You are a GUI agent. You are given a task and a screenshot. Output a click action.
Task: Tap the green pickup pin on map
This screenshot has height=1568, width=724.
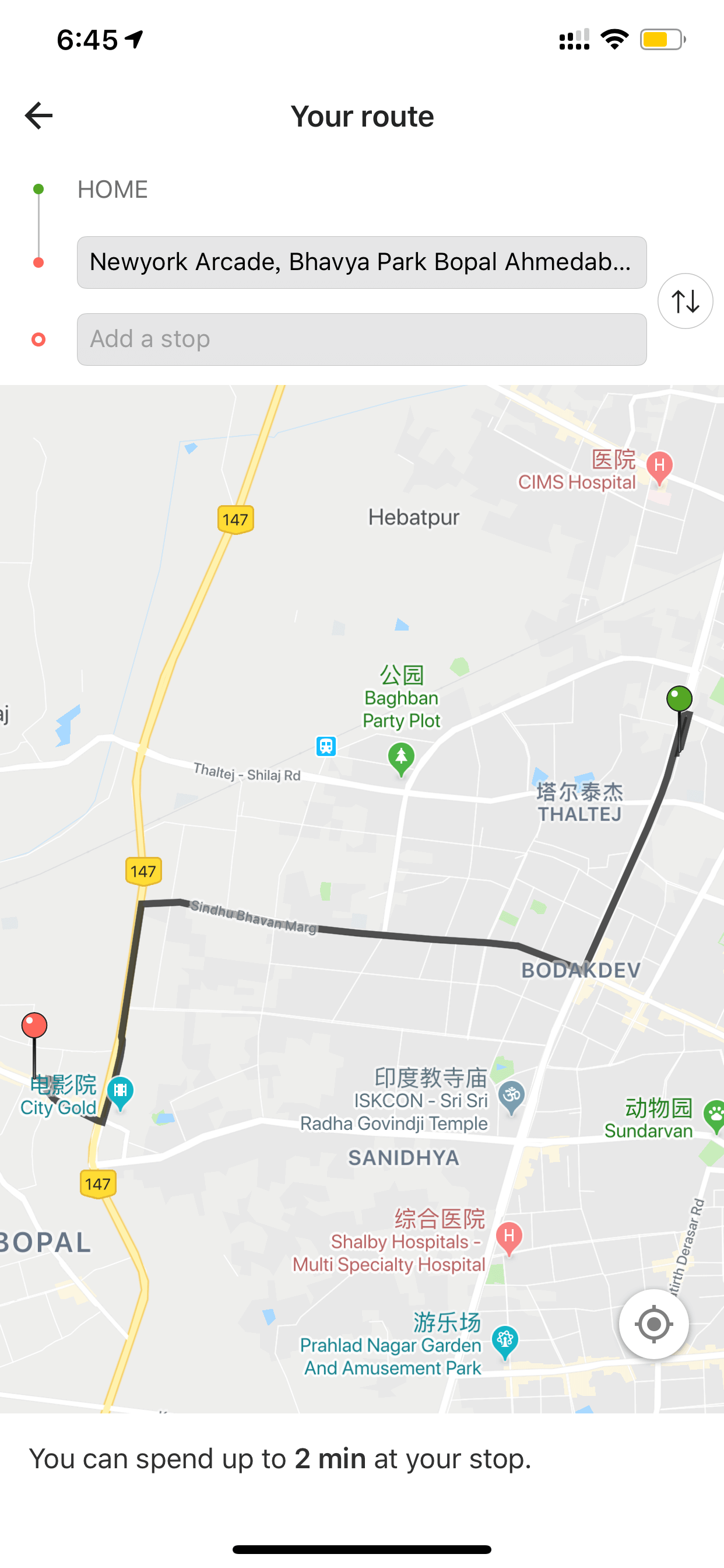click(x=679, y=699)
